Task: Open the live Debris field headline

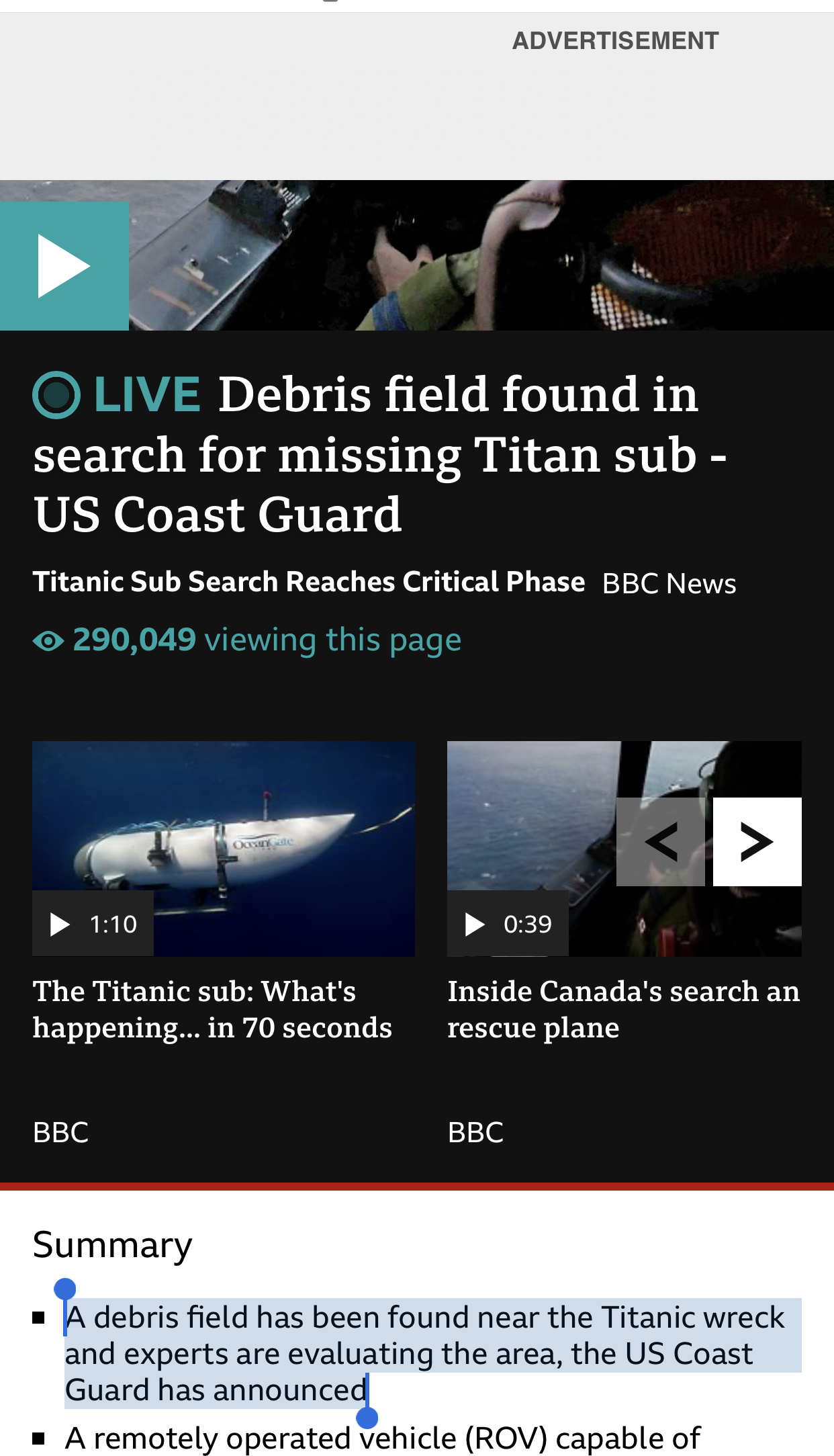Action: pos(380,455)
